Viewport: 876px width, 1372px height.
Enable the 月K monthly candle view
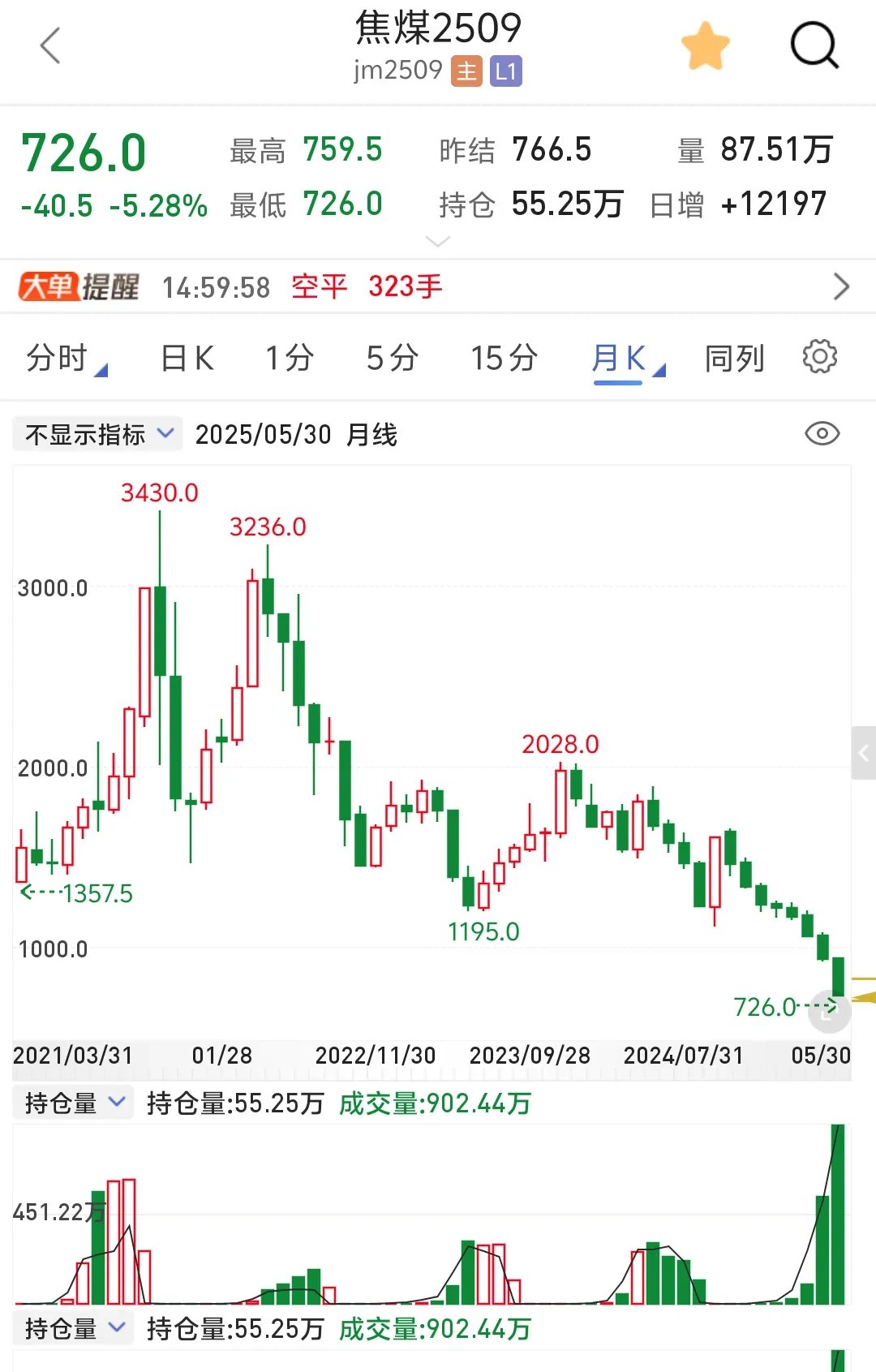(620, 356)
